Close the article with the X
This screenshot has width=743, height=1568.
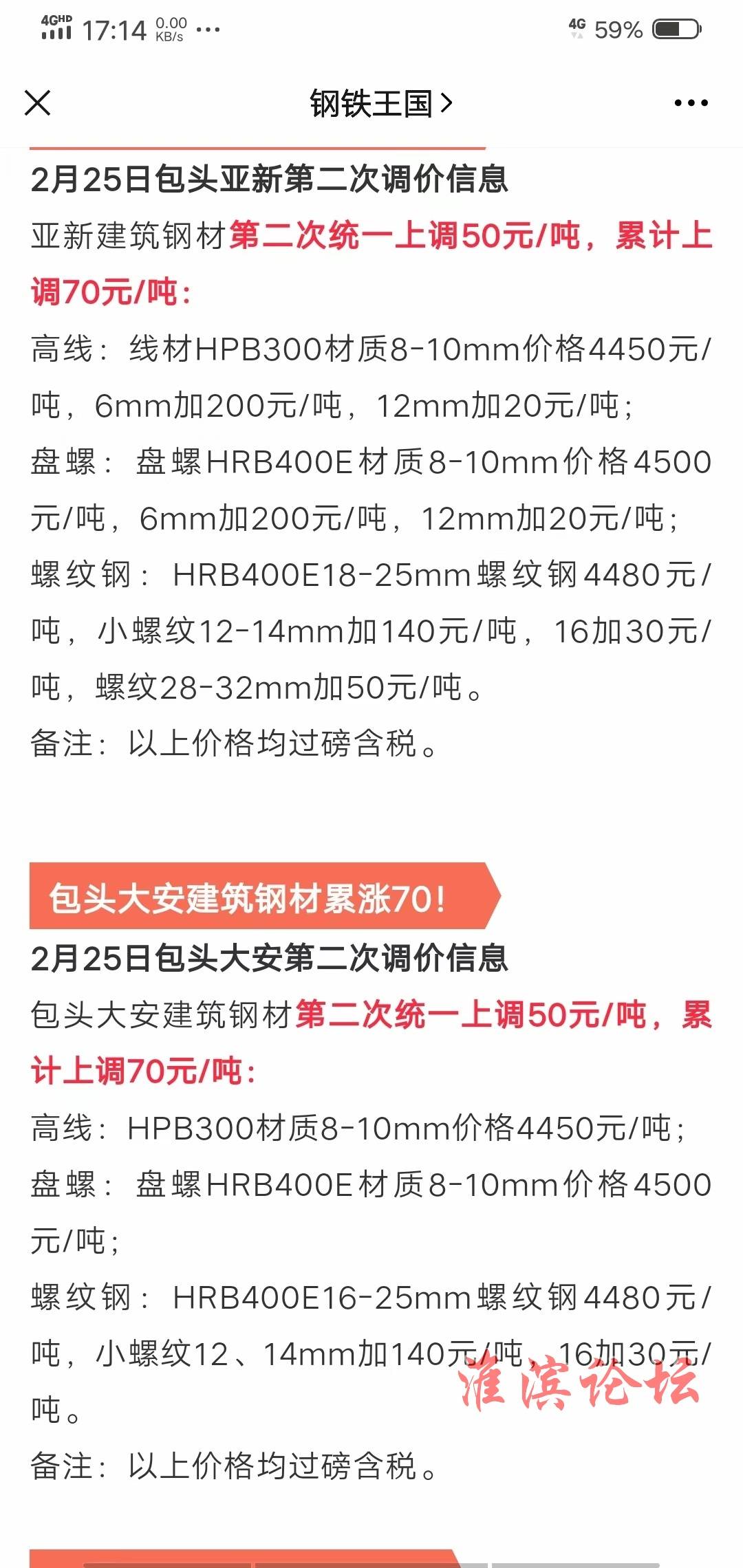click(x=38, y=103)
